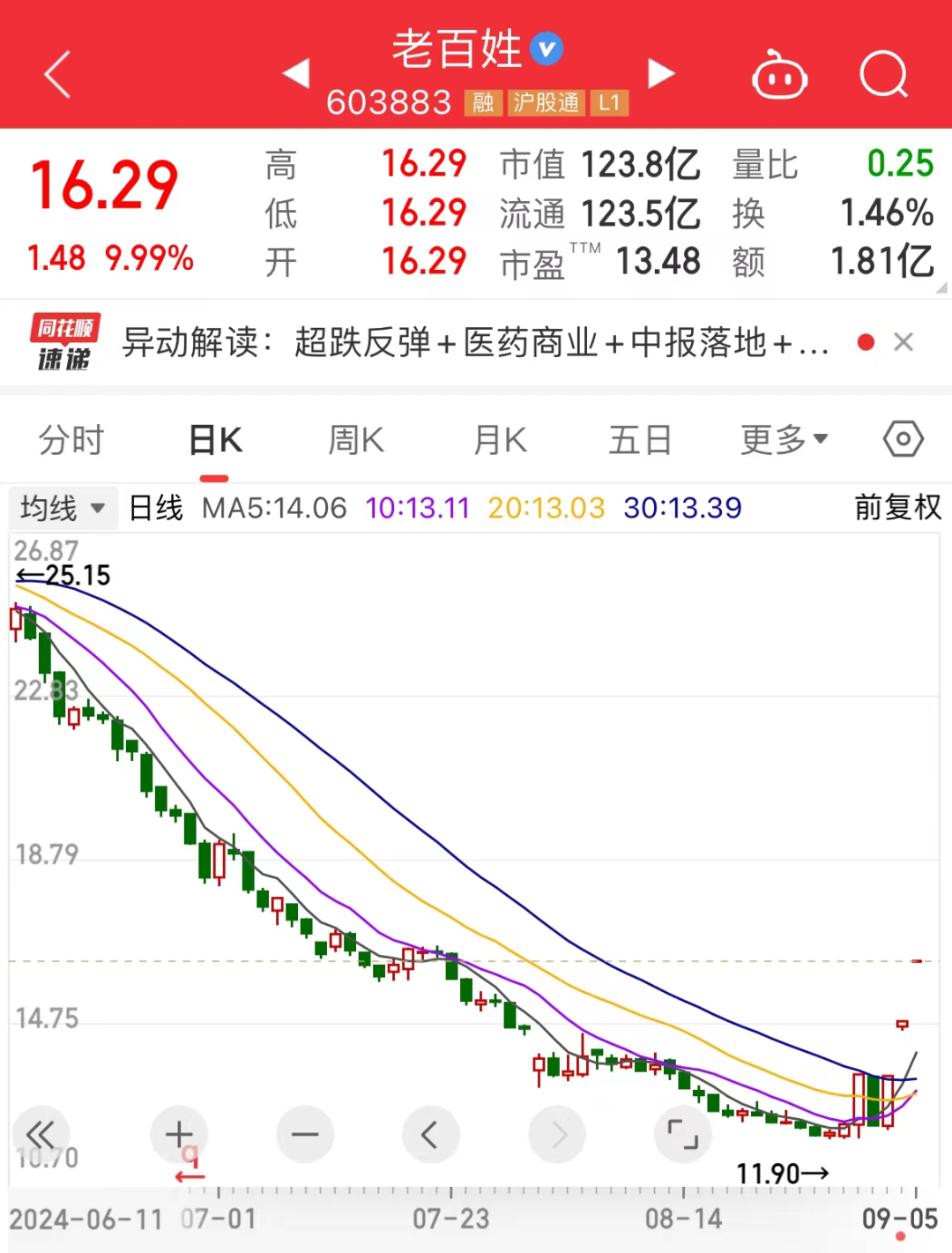Image resolution: width=952 pixels, height=1253 pixels.
Task: Switch to the next stock
Action: [661, 73]
